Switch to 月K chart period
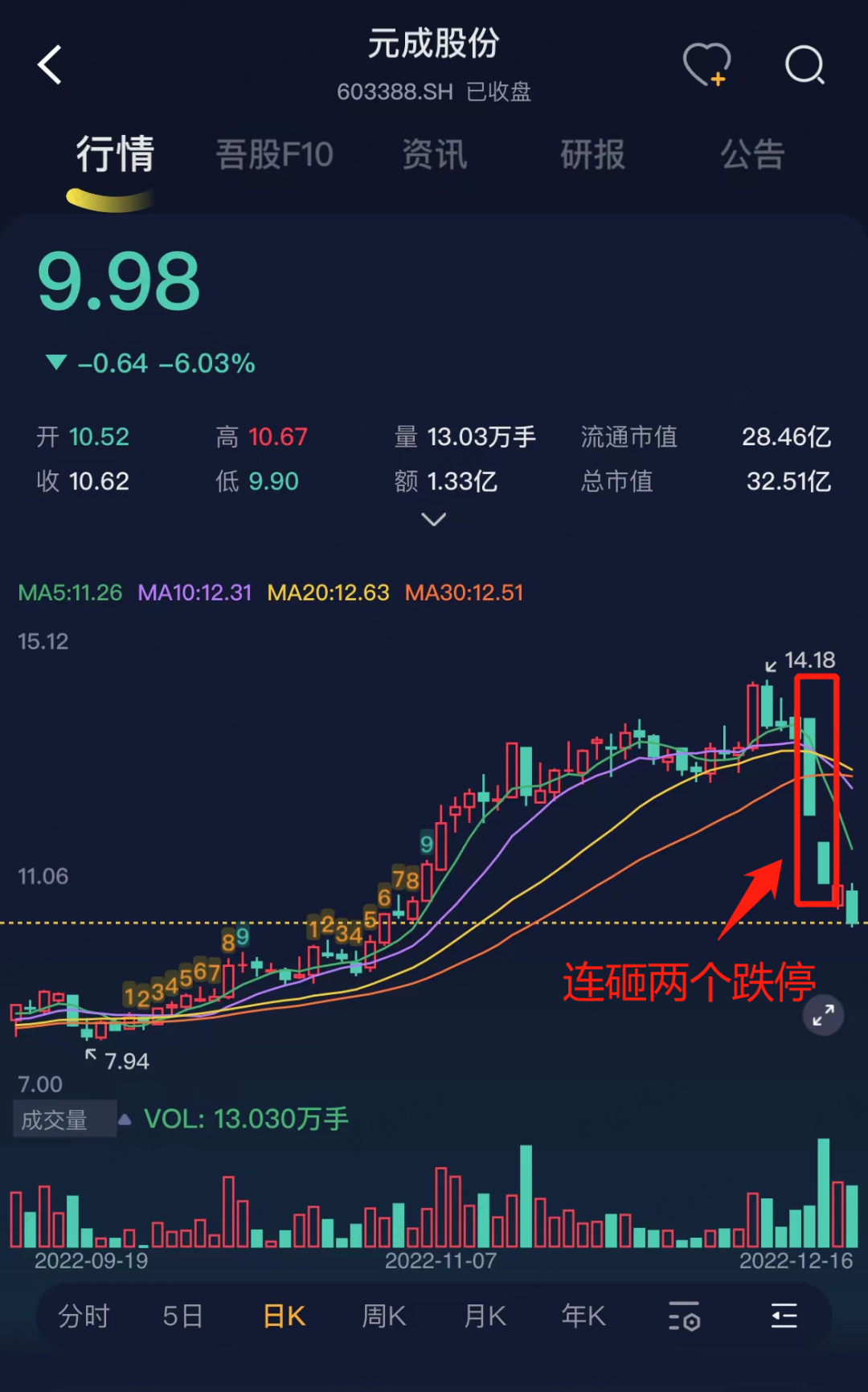The image size is (868, 1392). click(x=485, y=1316)
